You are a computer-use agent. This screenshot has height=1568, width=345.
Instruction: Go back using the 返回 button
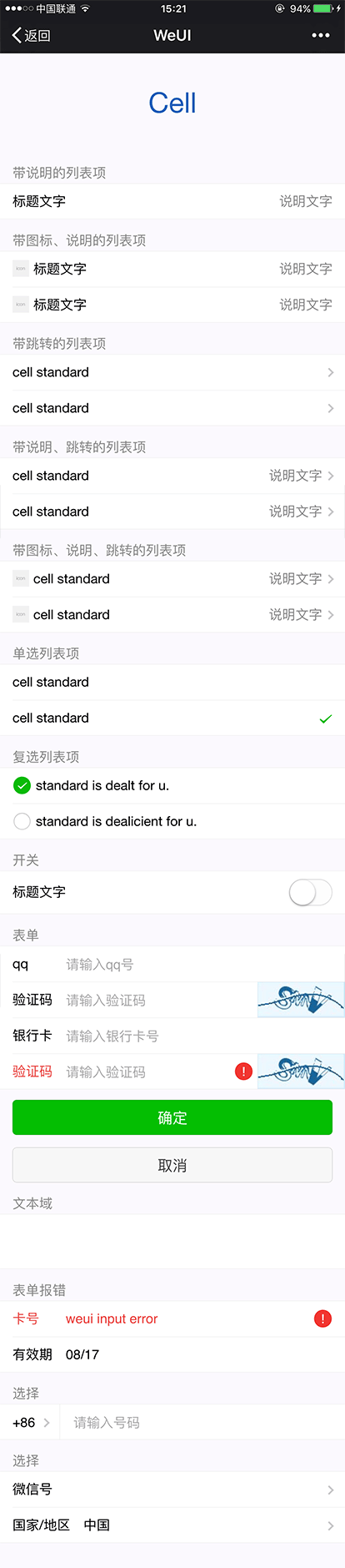click(32, 35)
